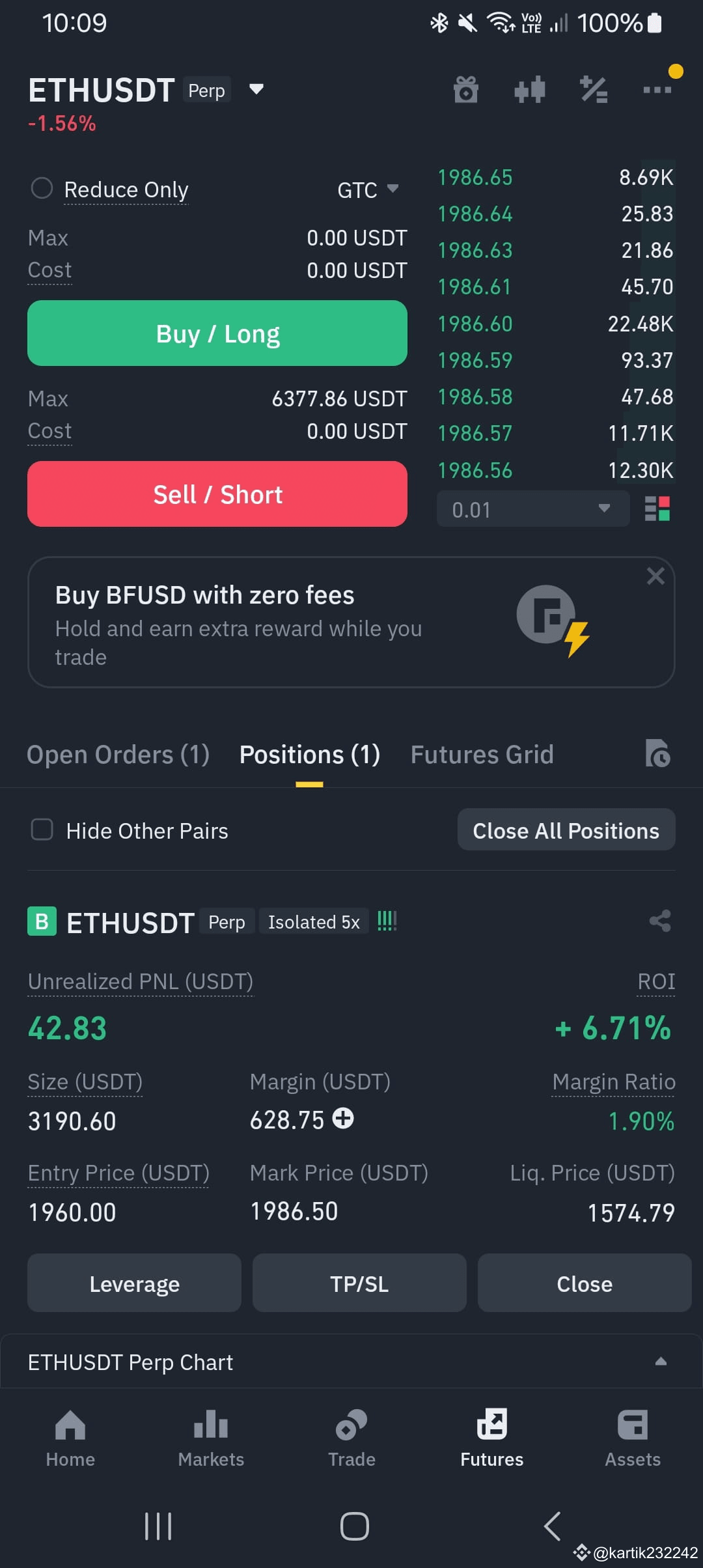703x1568 pixels.
Task: Open the candlestick chart view icon
Action: pyautogui.click(x=529, y=91)
